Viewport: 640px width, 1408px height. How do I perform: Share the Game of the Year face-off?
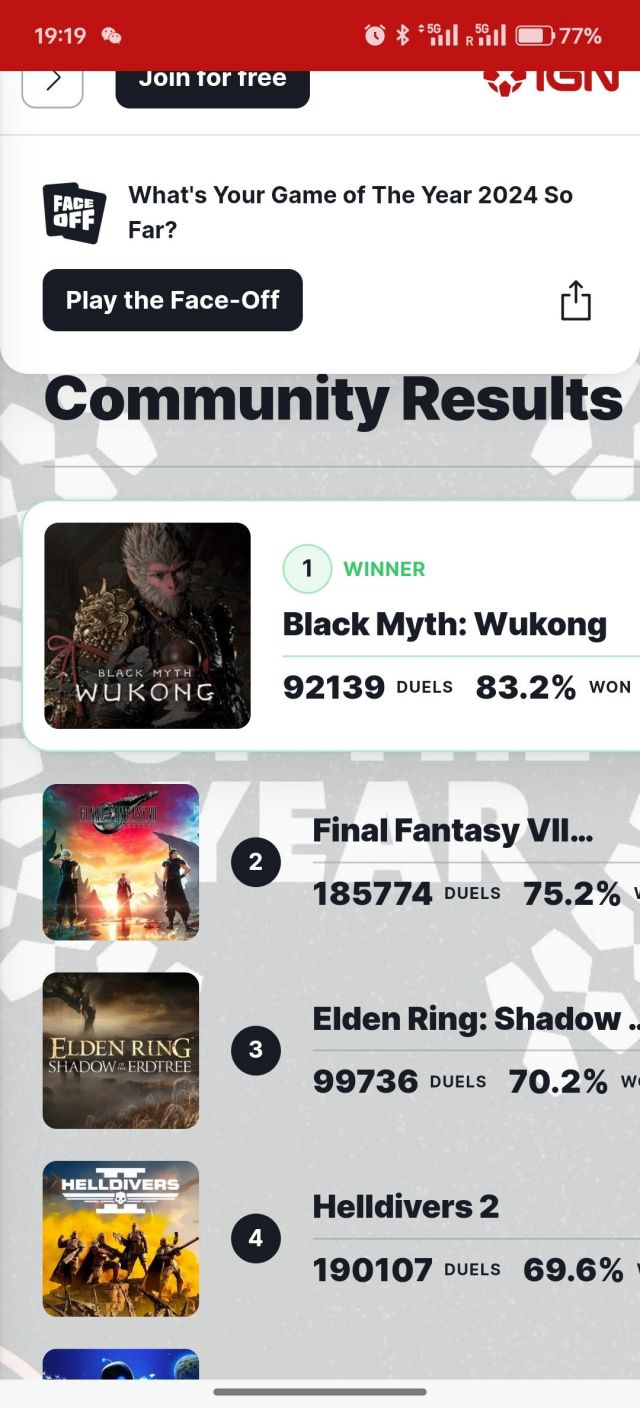[x=575, y=301]
